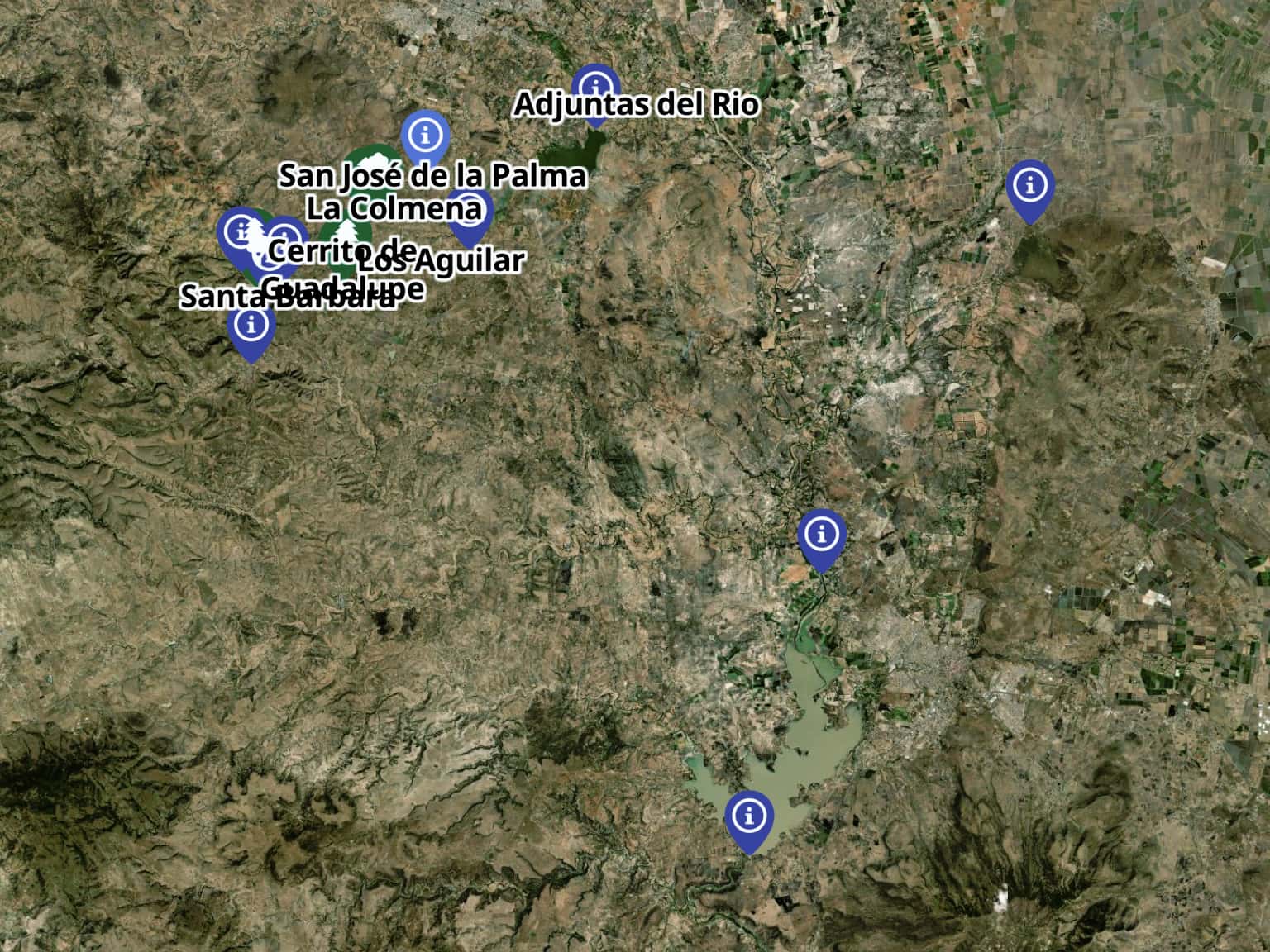Open the info pin on the lake's southern shore
1270x952 pixels.
click(749, 816)
